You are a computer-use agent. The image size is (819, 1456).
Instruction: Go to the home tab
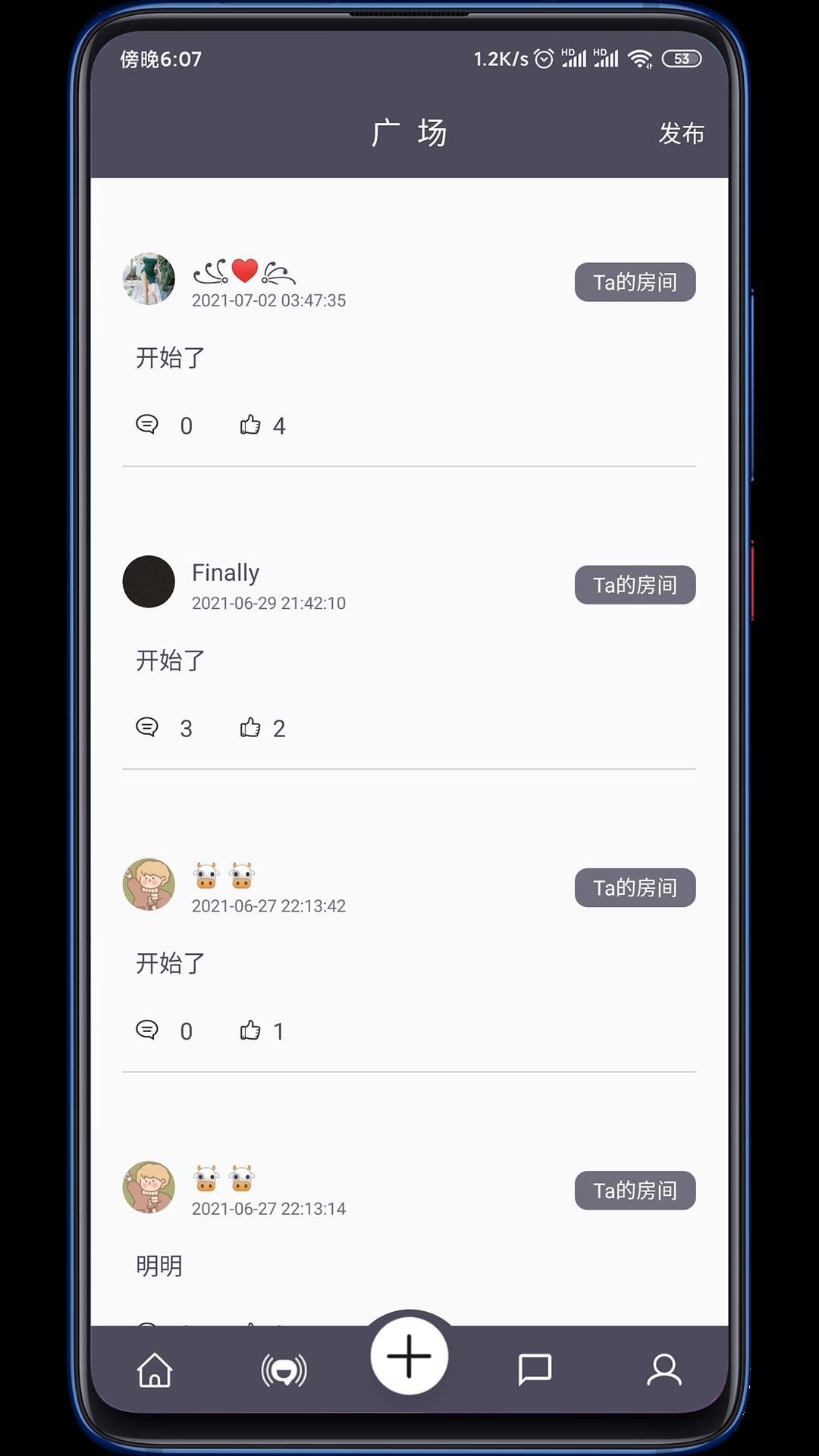click(155, 1370)
